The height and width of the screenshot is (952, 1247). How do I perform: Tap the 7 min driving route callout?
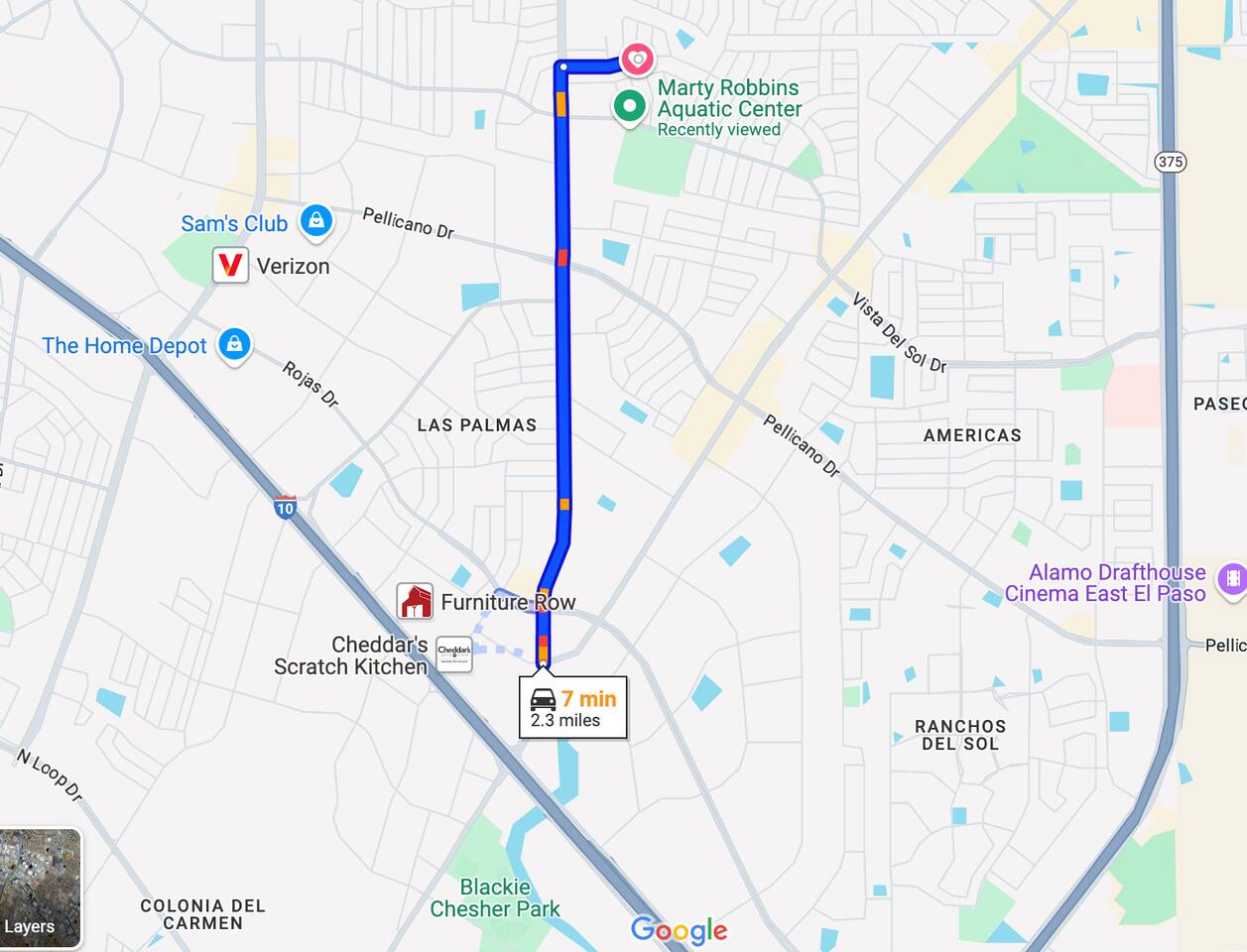click(573, 708)
